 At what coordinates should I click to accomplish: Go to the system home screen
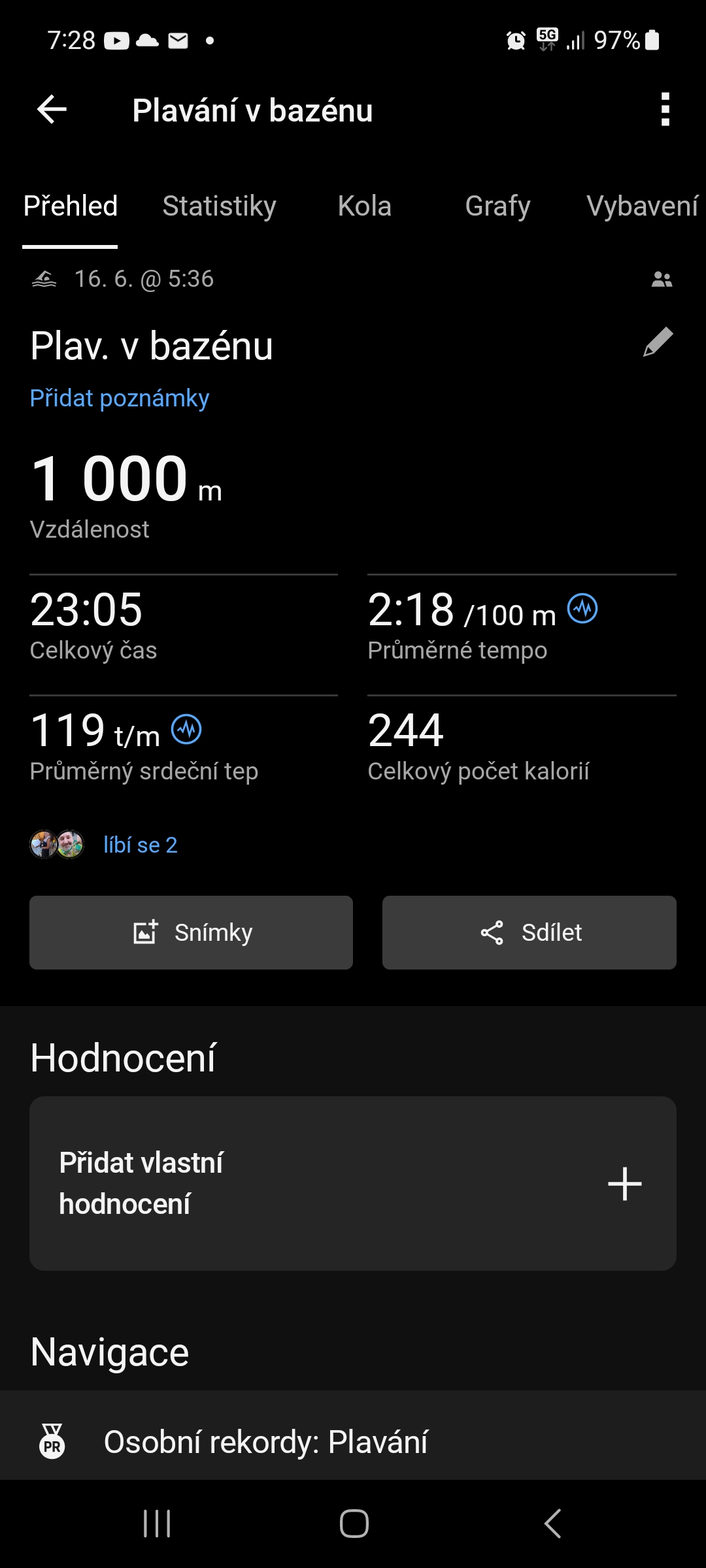coord(354,1524)
